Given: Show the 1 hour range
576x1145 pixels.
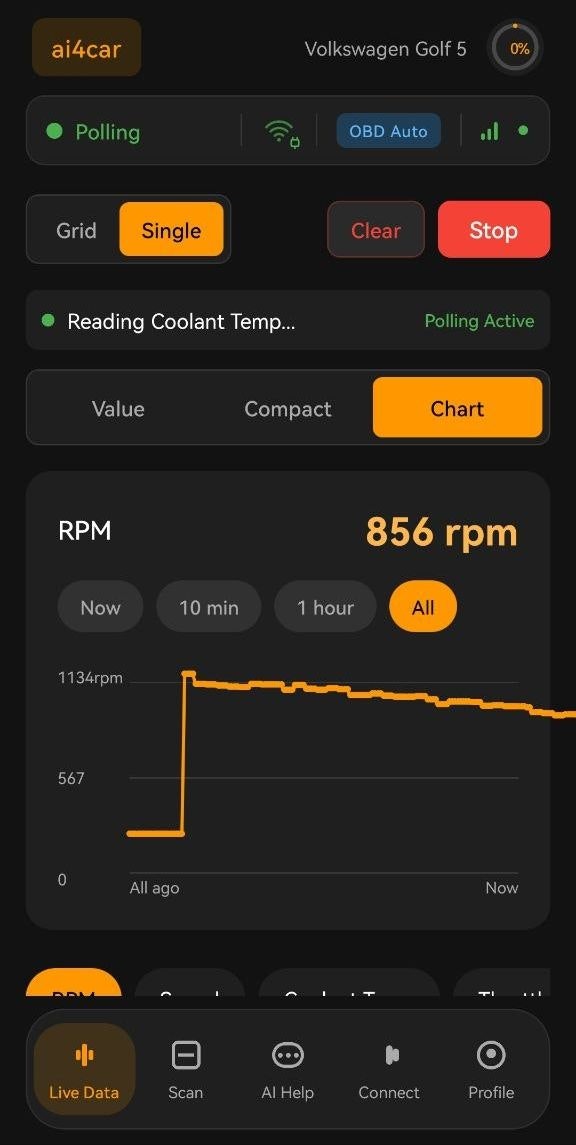Looking at the screenshot, I should pos(326,607).
